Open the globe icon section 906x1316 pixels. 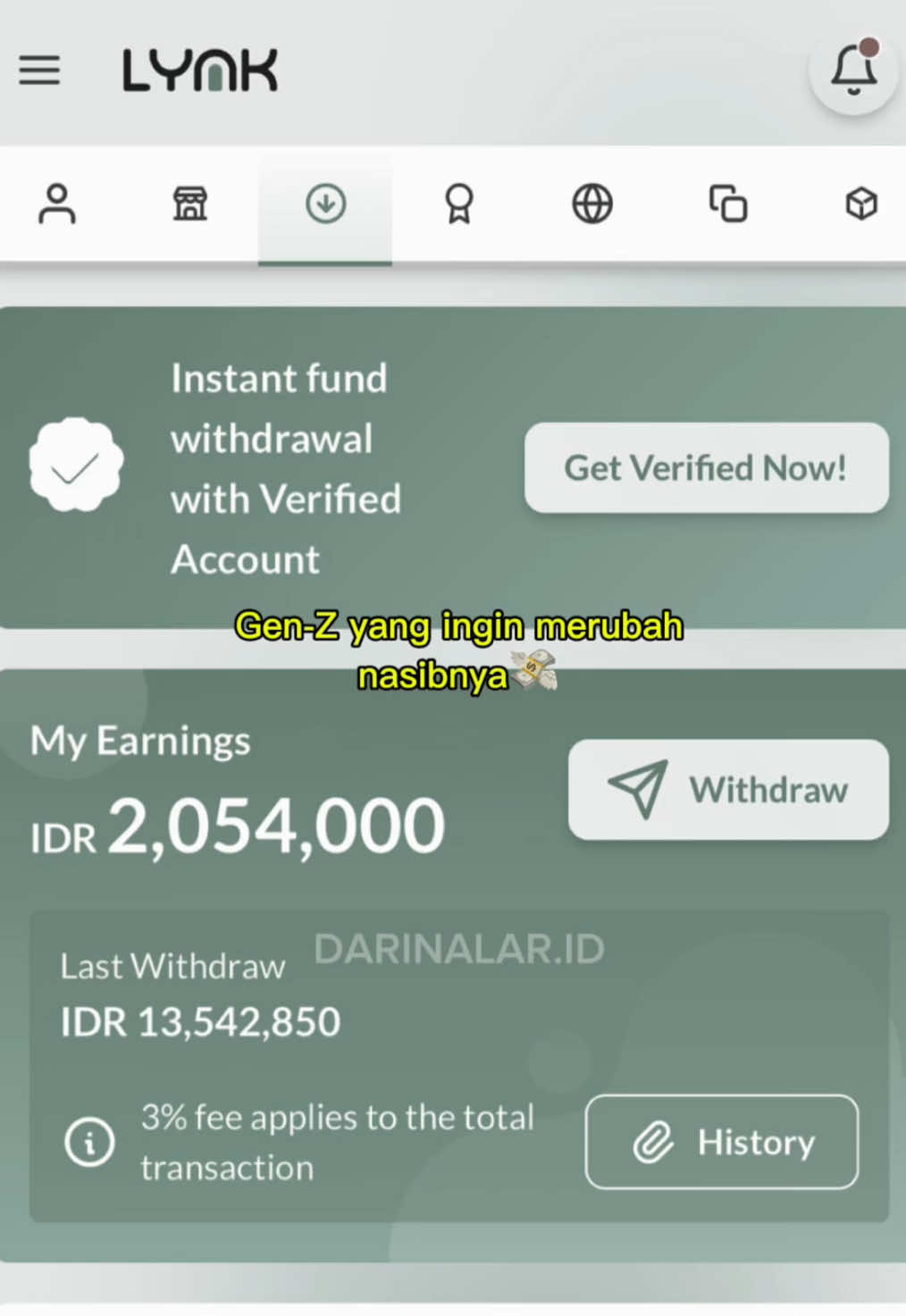pos(591,203)
